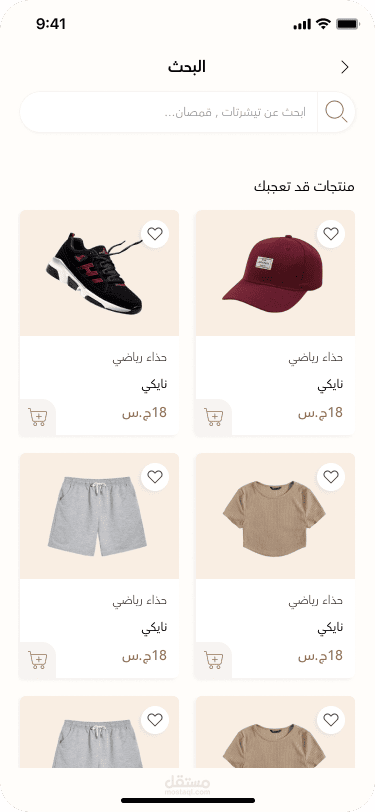Heart the grey shorts in the second row

(155, 477)
